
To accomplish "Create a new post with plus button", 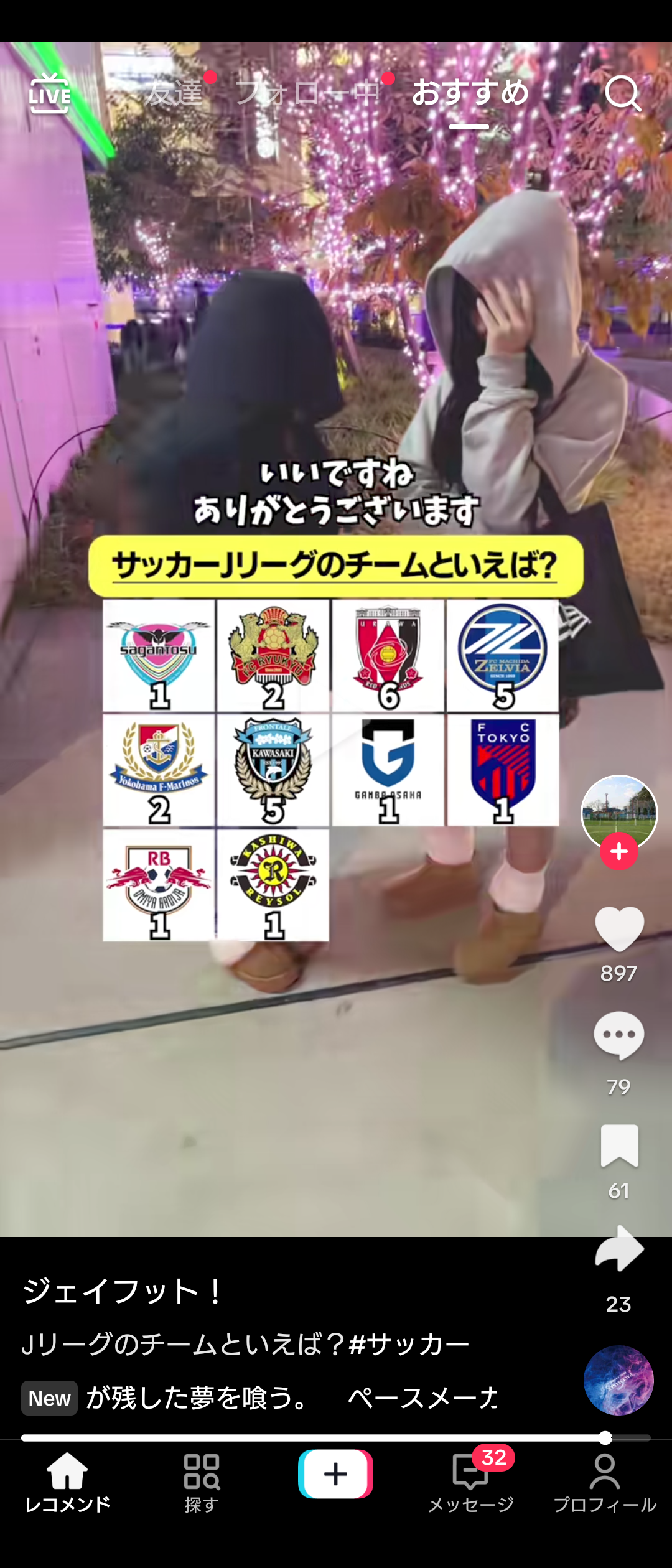I will 336,1473.
